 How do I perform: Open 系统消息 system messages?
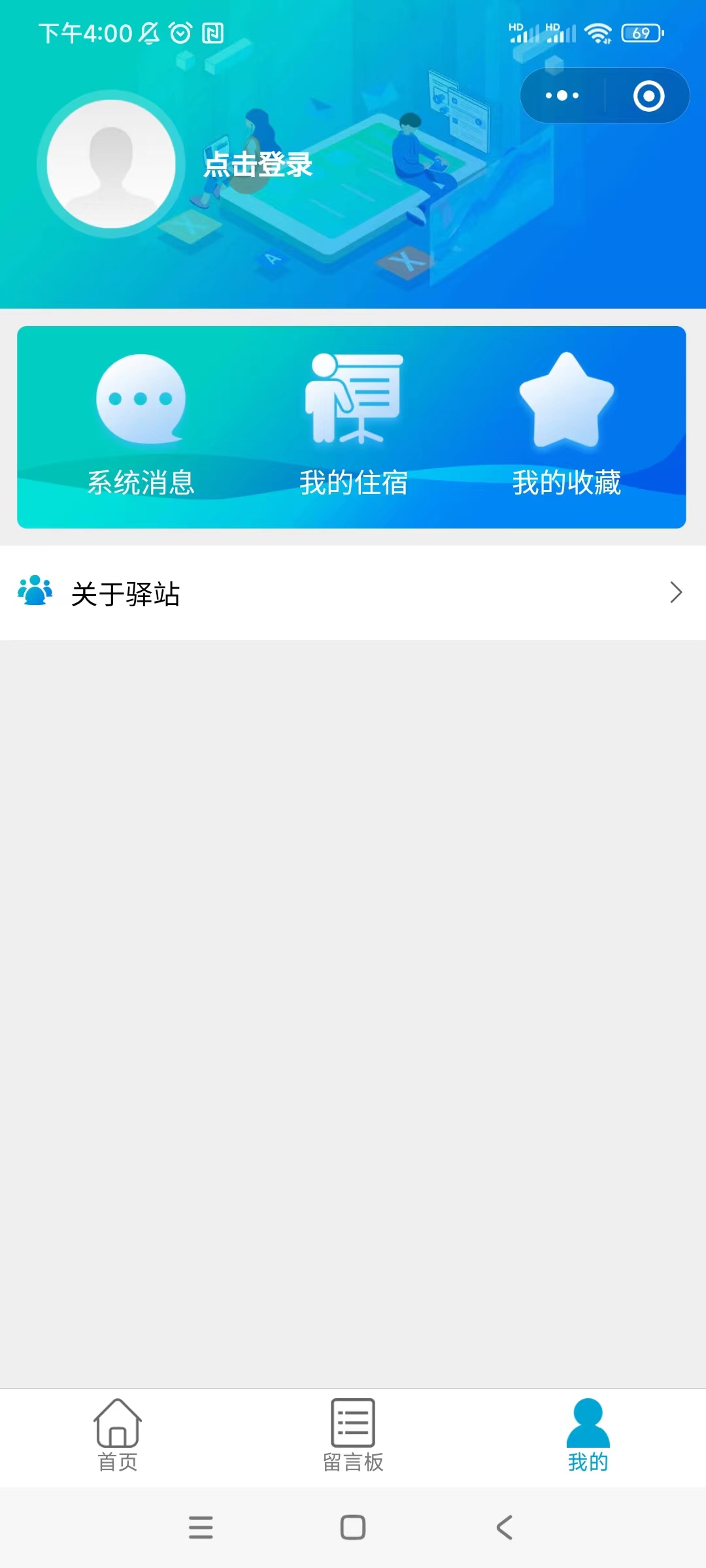pos(141,425)
